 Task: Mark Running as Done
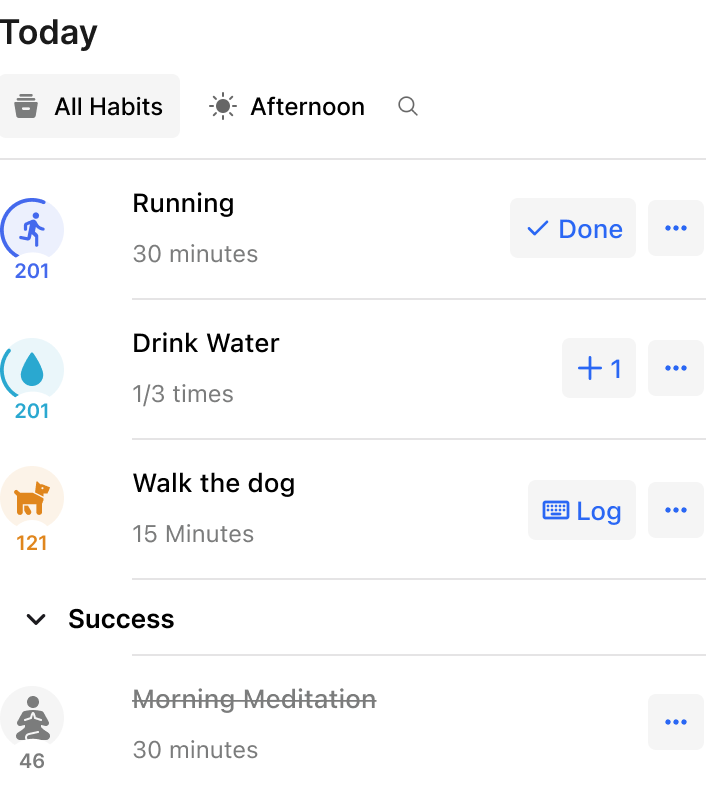(x=573, y=229)
